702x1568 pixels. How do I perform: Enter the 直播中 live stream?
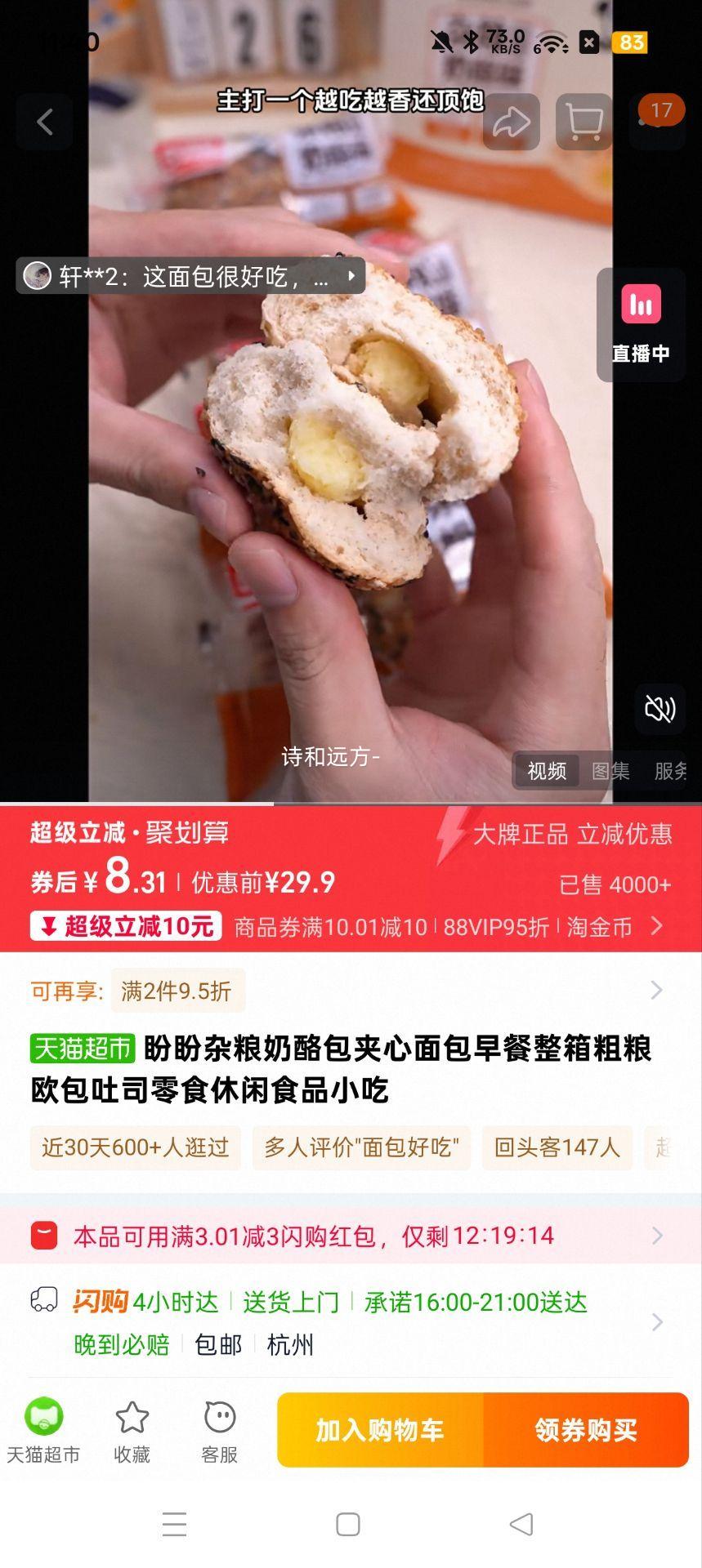coord(641,324)
